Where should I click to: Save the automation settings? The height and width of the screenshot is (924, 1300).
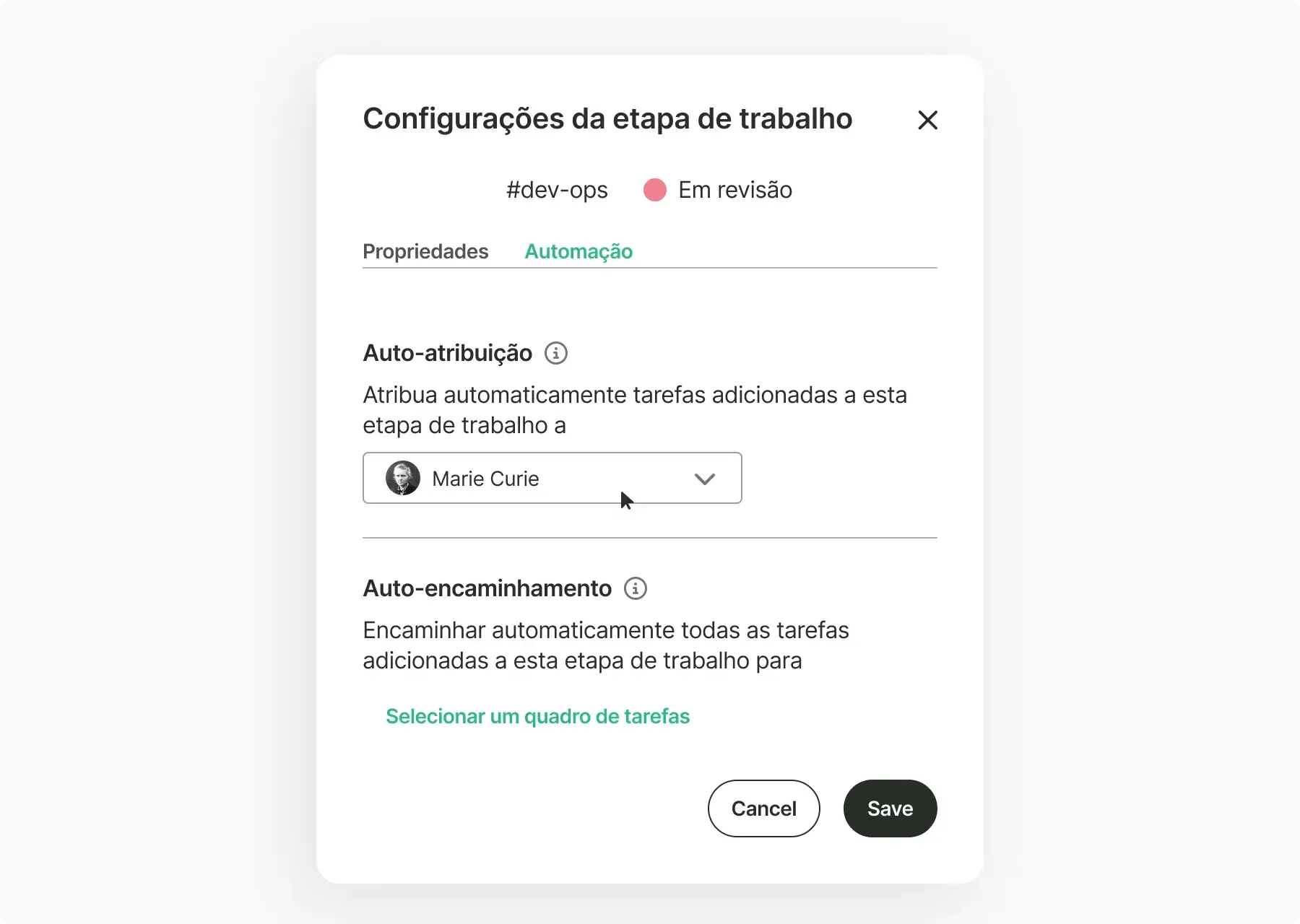(x=890, y=808)
